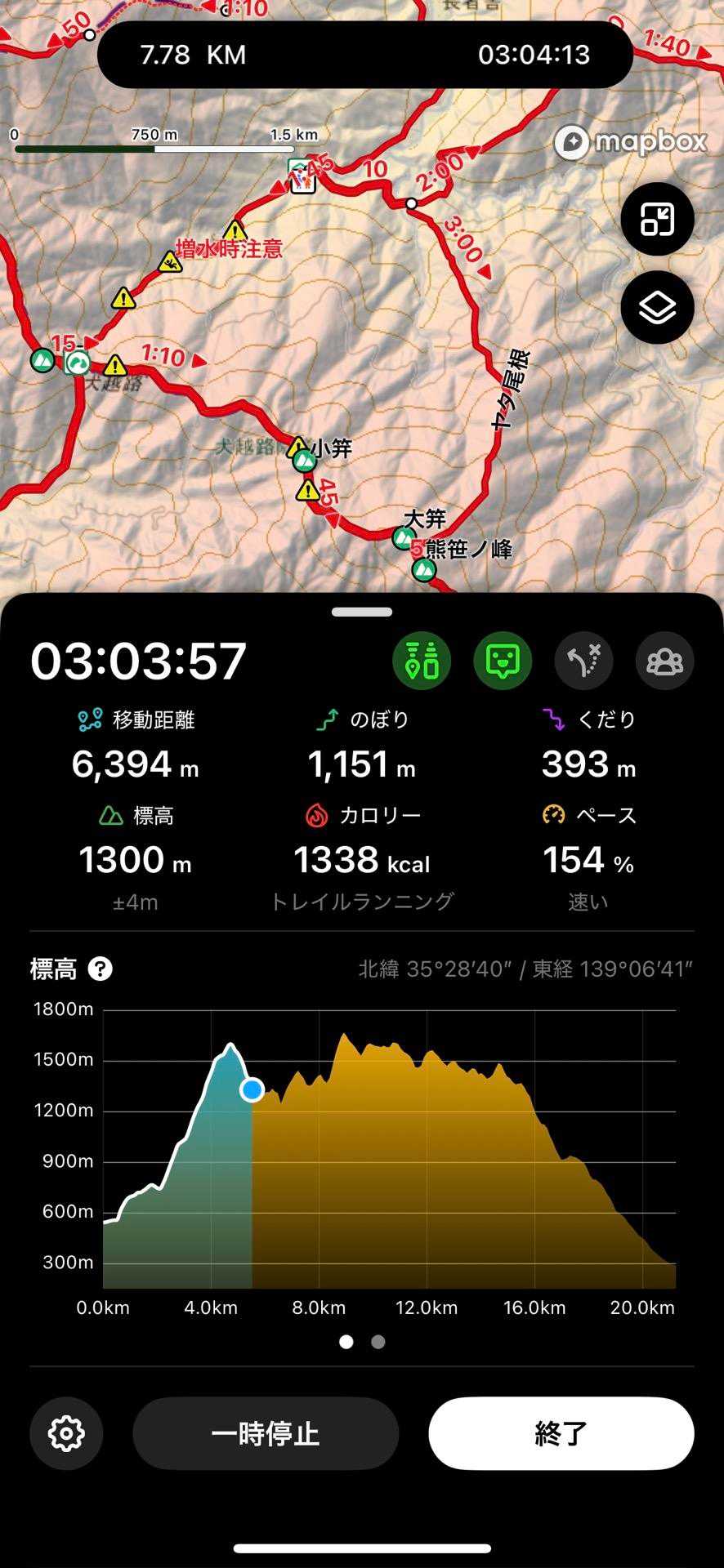Tap the 熊笹ノ峰 peak marker on the map

click(423, 569)
